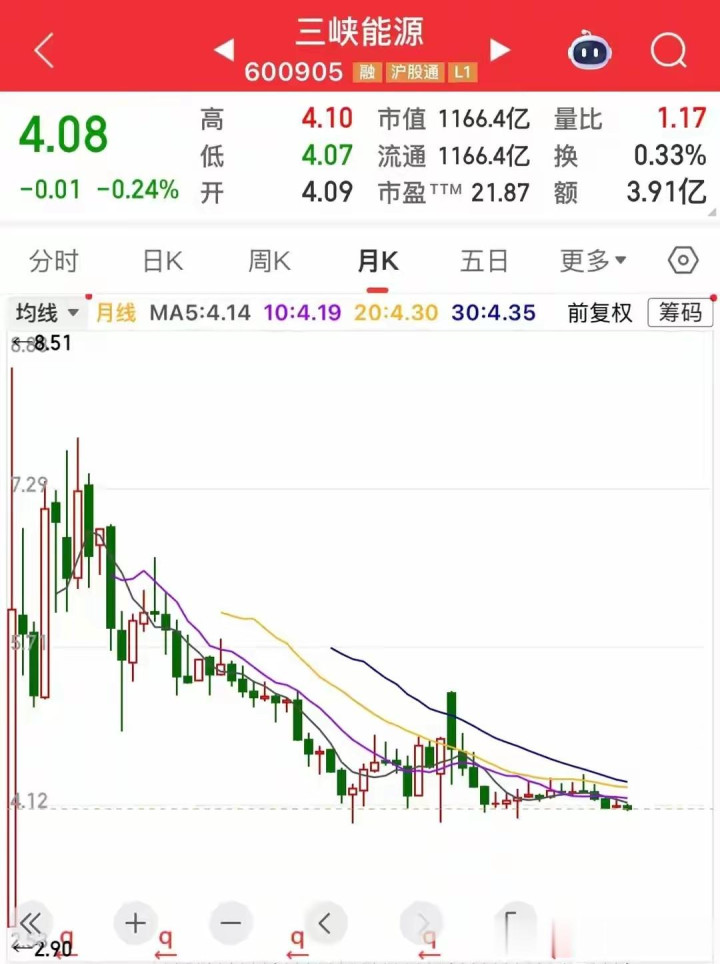Open the 筹码 distribution panel
This screenshot has height=964, width=720.
(680, 313)
